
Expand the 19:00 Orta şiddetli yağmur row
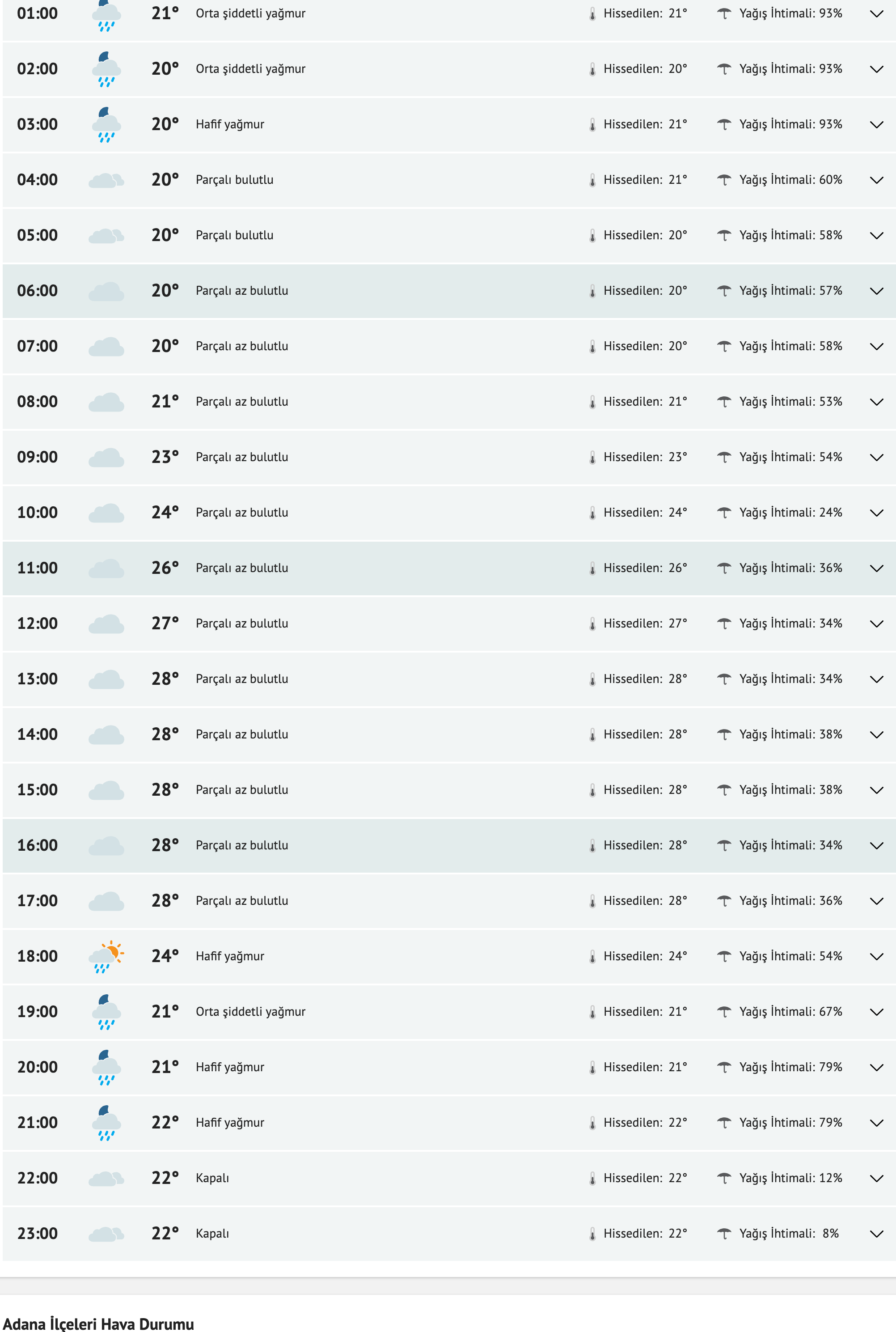[876, 1012]
